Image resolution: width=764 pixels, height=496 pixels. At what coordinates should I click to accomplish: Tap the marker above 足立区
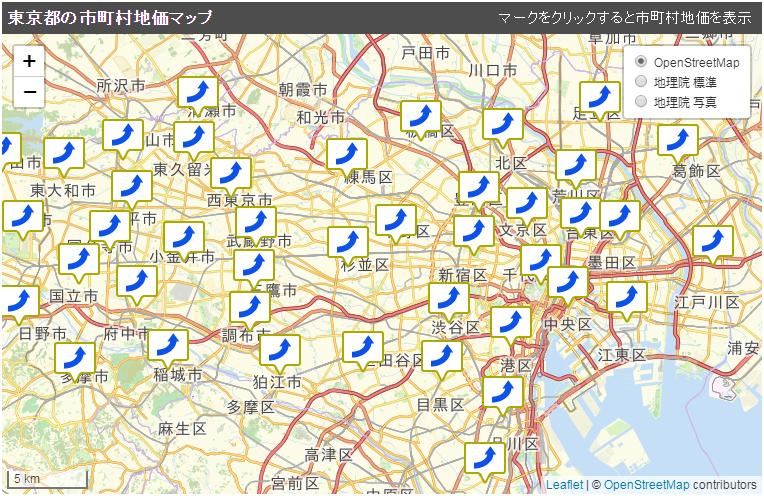point(600,99)
